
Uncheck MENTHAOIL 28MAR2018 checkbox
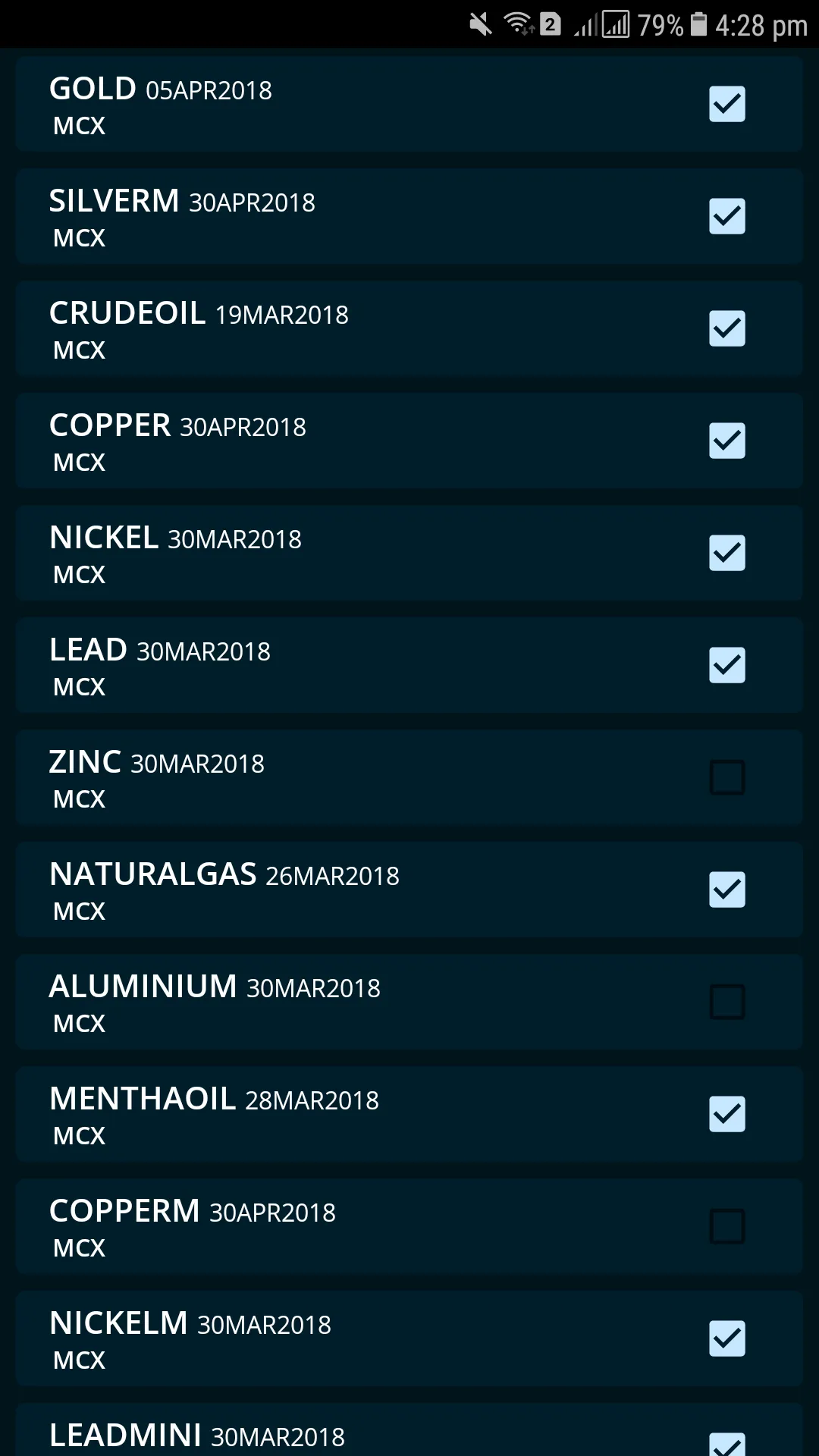tap(726, 1114)
